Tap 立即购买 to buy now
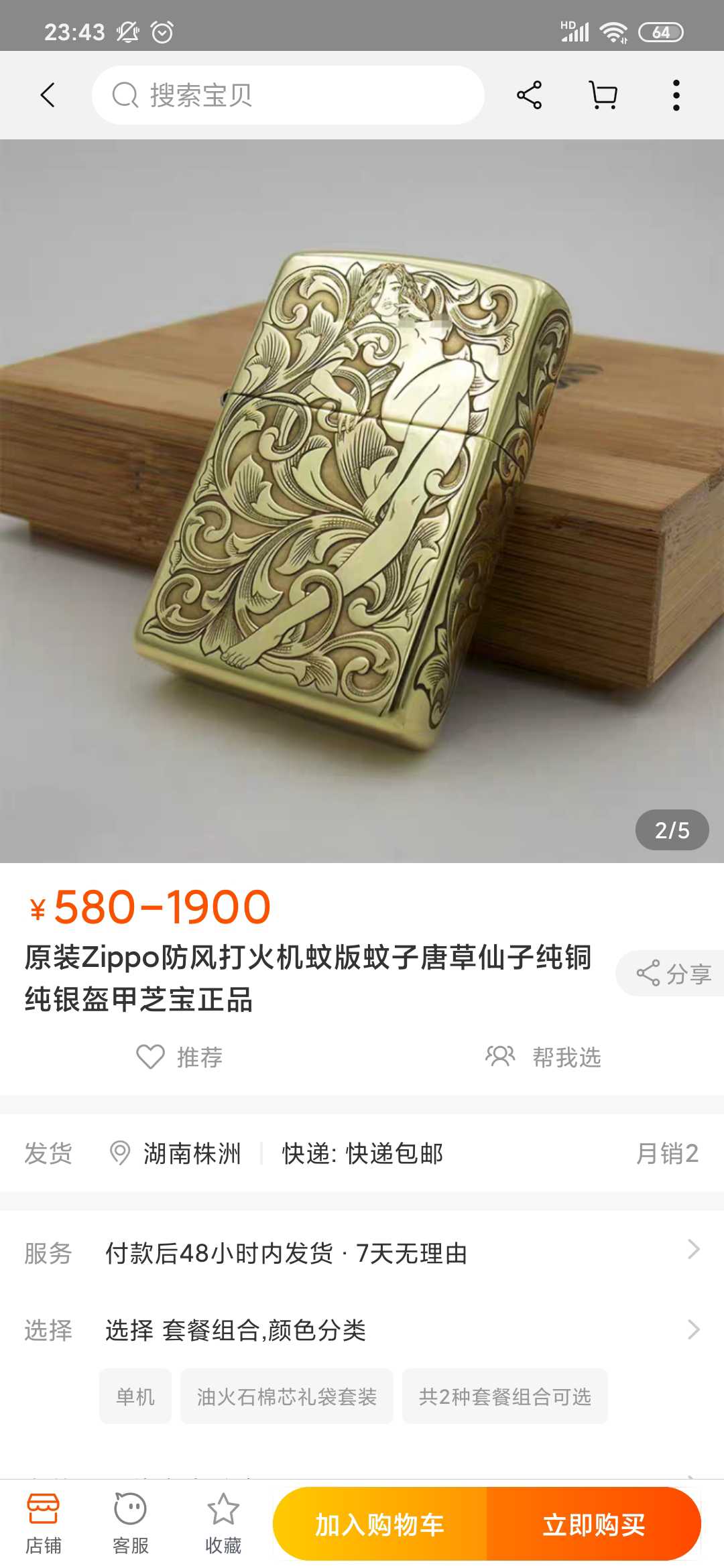The height and width of the screenshot is (1568, 724). click(594, 1524)
